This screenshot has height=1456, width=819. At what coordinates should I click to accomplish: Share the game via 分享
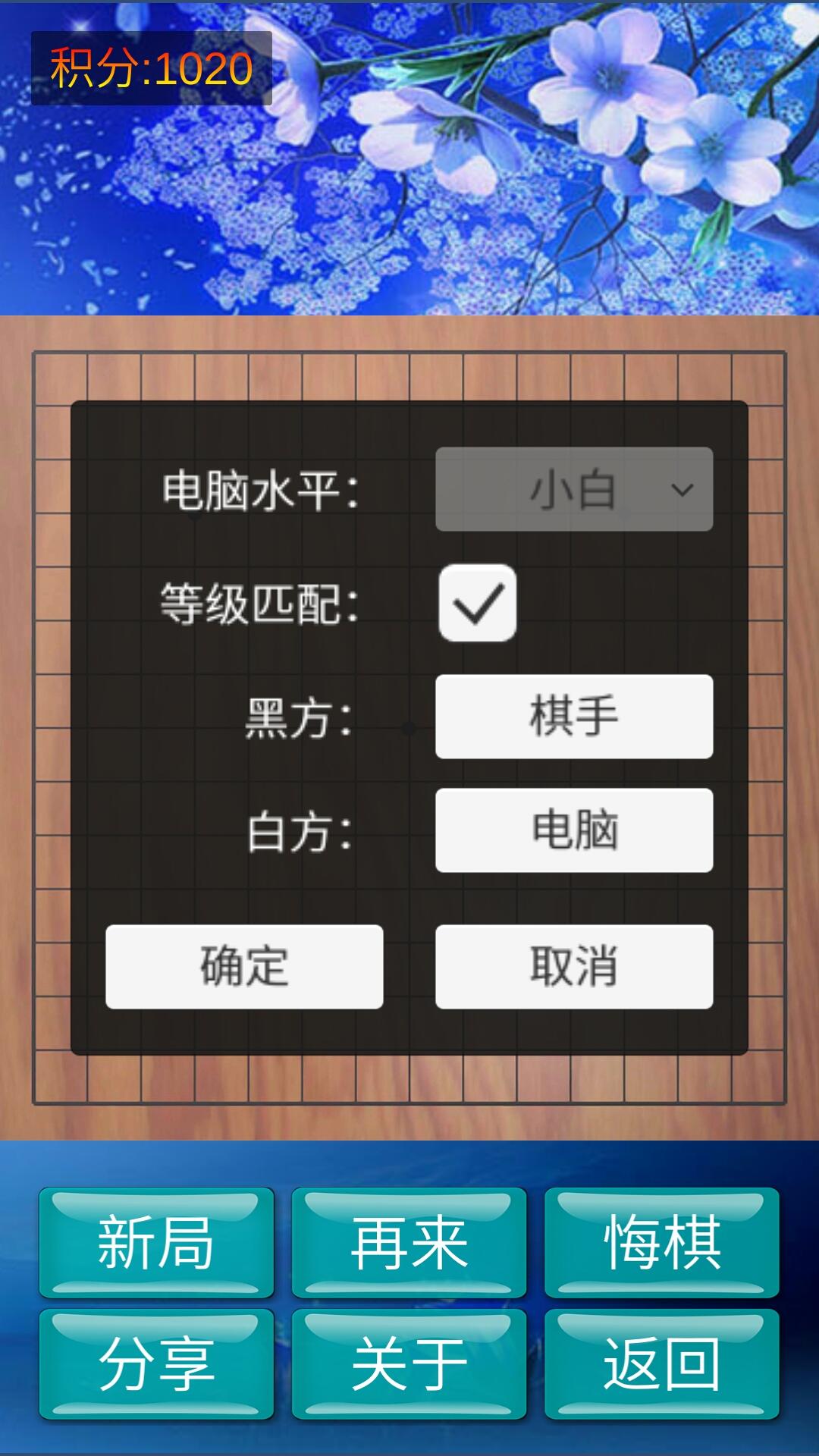156,1364
